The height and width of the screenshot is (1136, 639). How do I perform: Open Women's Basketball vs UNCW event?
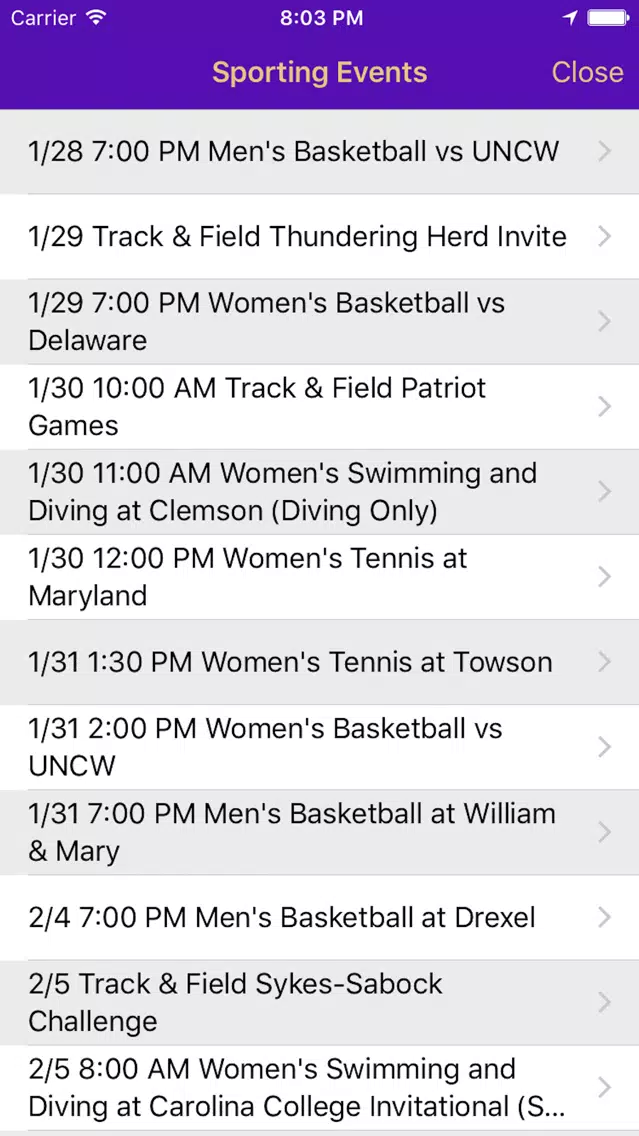pos(320,747)
